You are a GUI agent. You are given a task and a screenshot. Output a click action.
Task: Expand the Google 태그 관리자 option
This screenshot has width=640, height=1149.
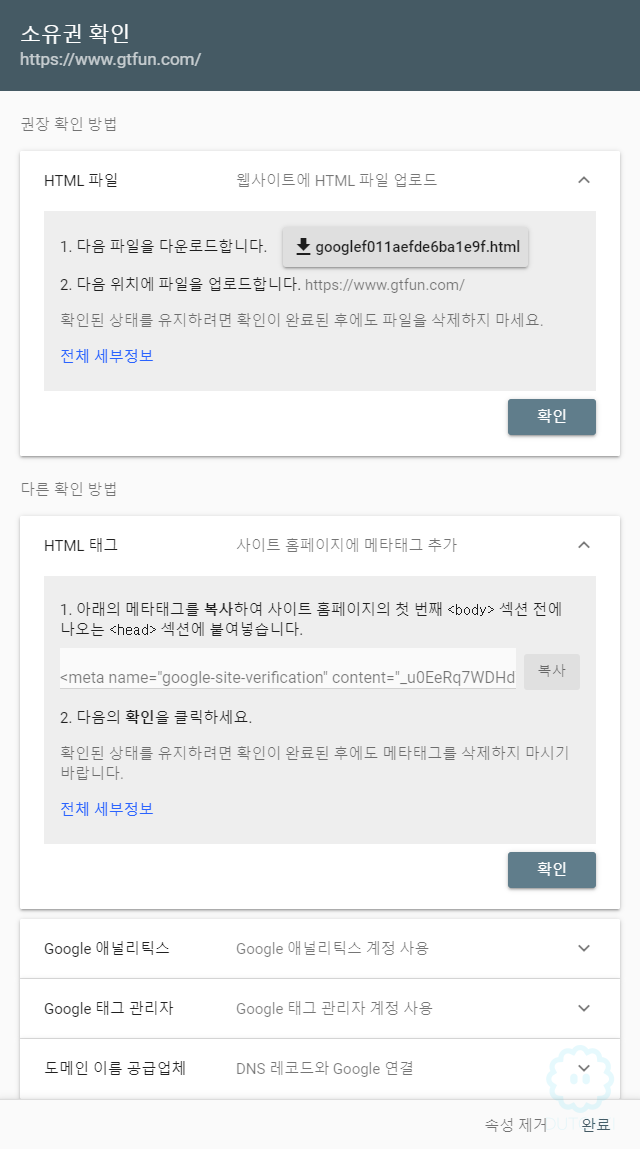[320, 1008]
